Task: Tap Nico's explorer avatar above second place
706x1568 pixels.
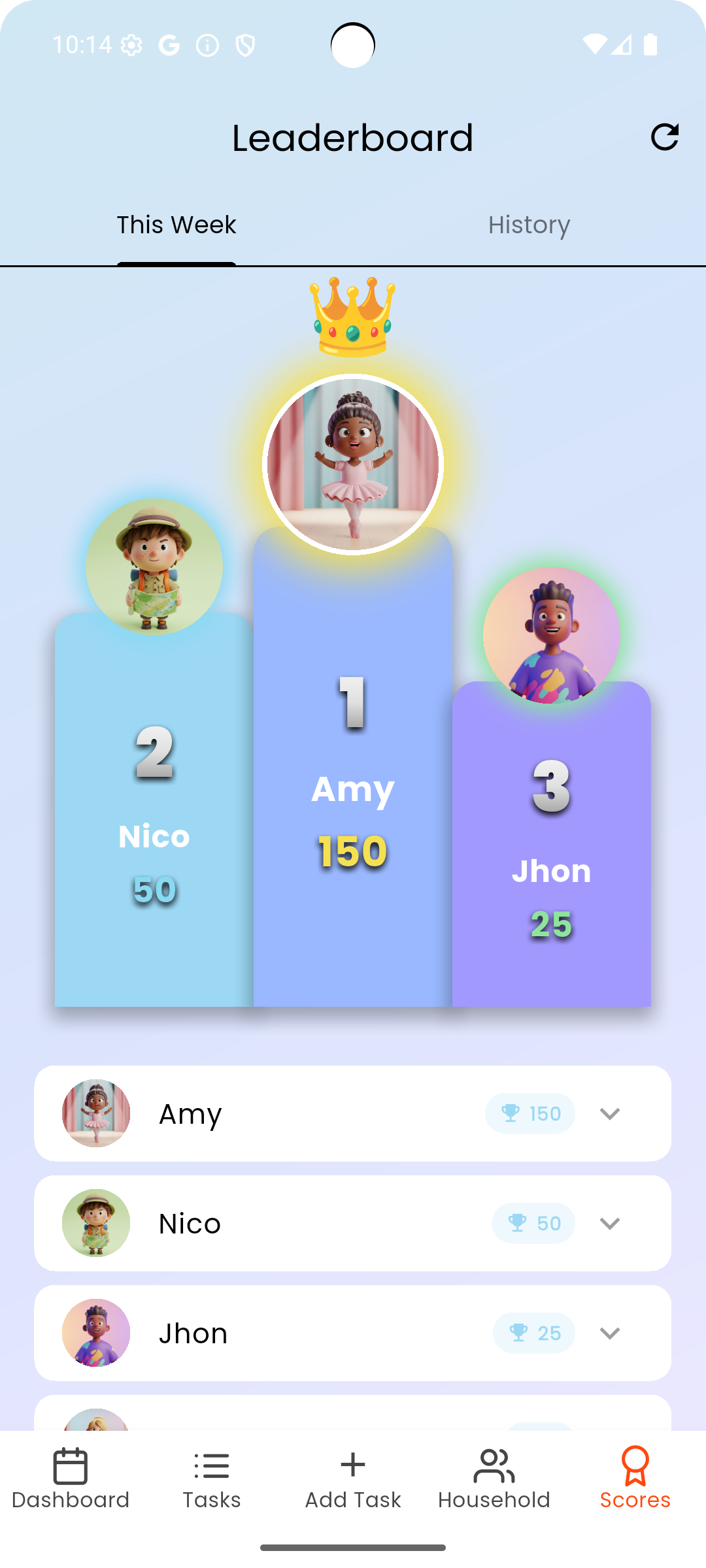Action: pos(154,567)
